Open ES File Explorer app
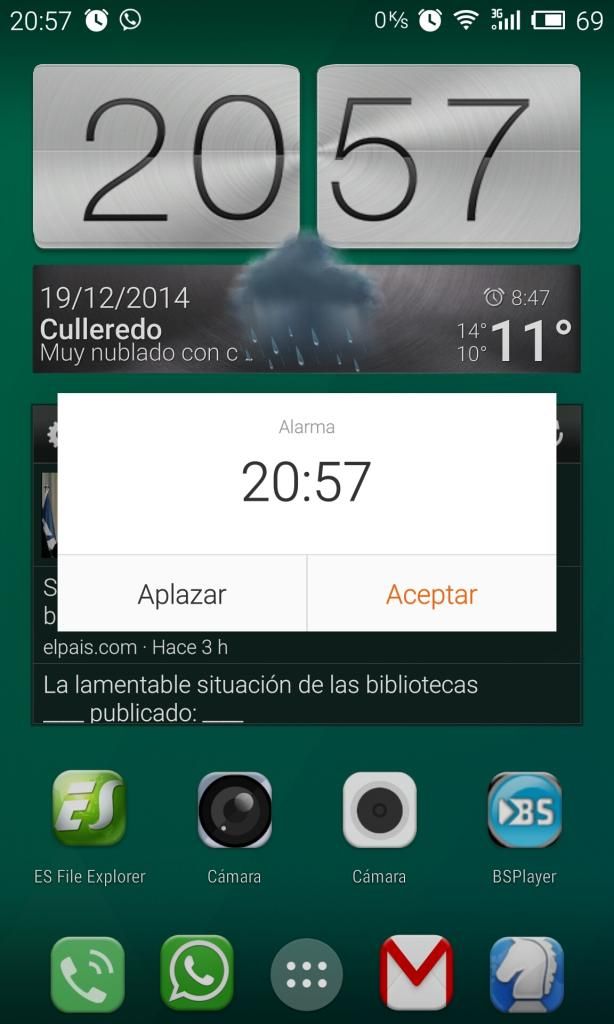 [x=89, y=809]
